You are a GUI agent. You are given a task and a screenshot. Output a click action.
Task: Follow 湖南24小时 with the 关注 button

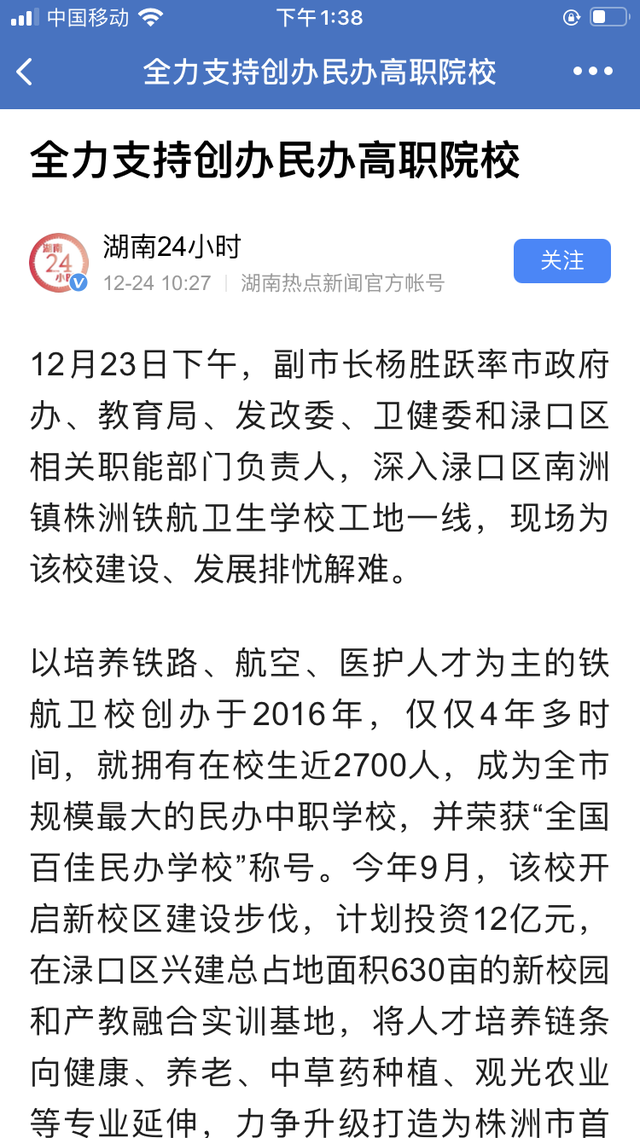(562, 261)
